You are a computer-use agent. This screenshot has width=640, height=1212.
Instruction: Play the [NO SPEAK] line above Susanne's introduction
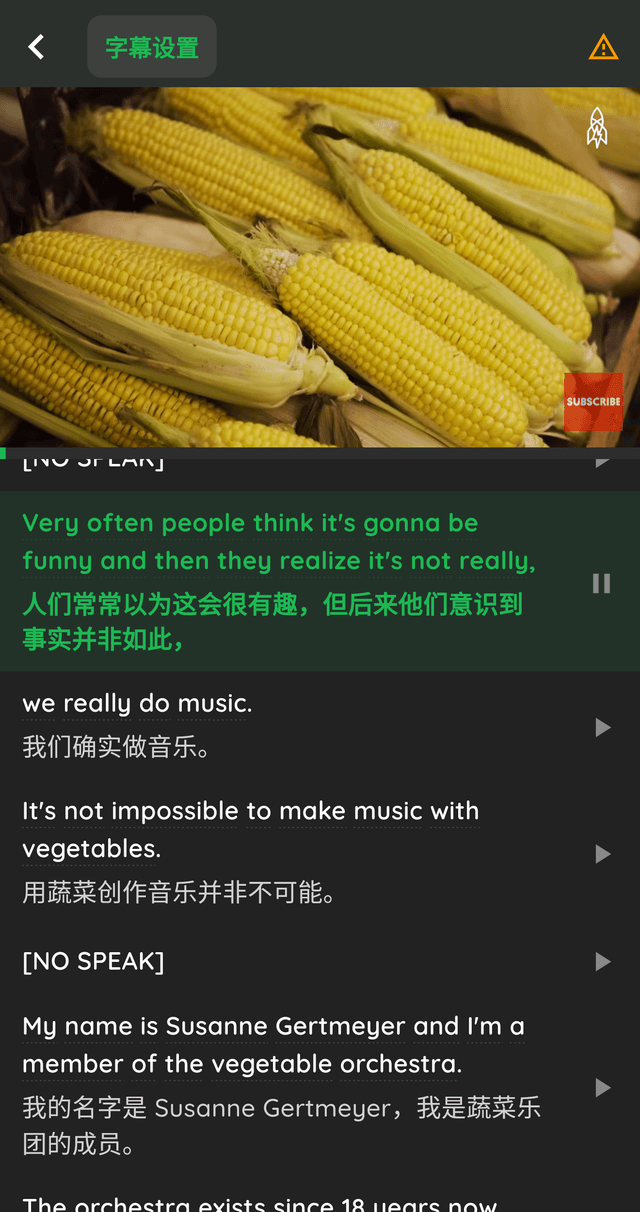[x=603, y=961]
